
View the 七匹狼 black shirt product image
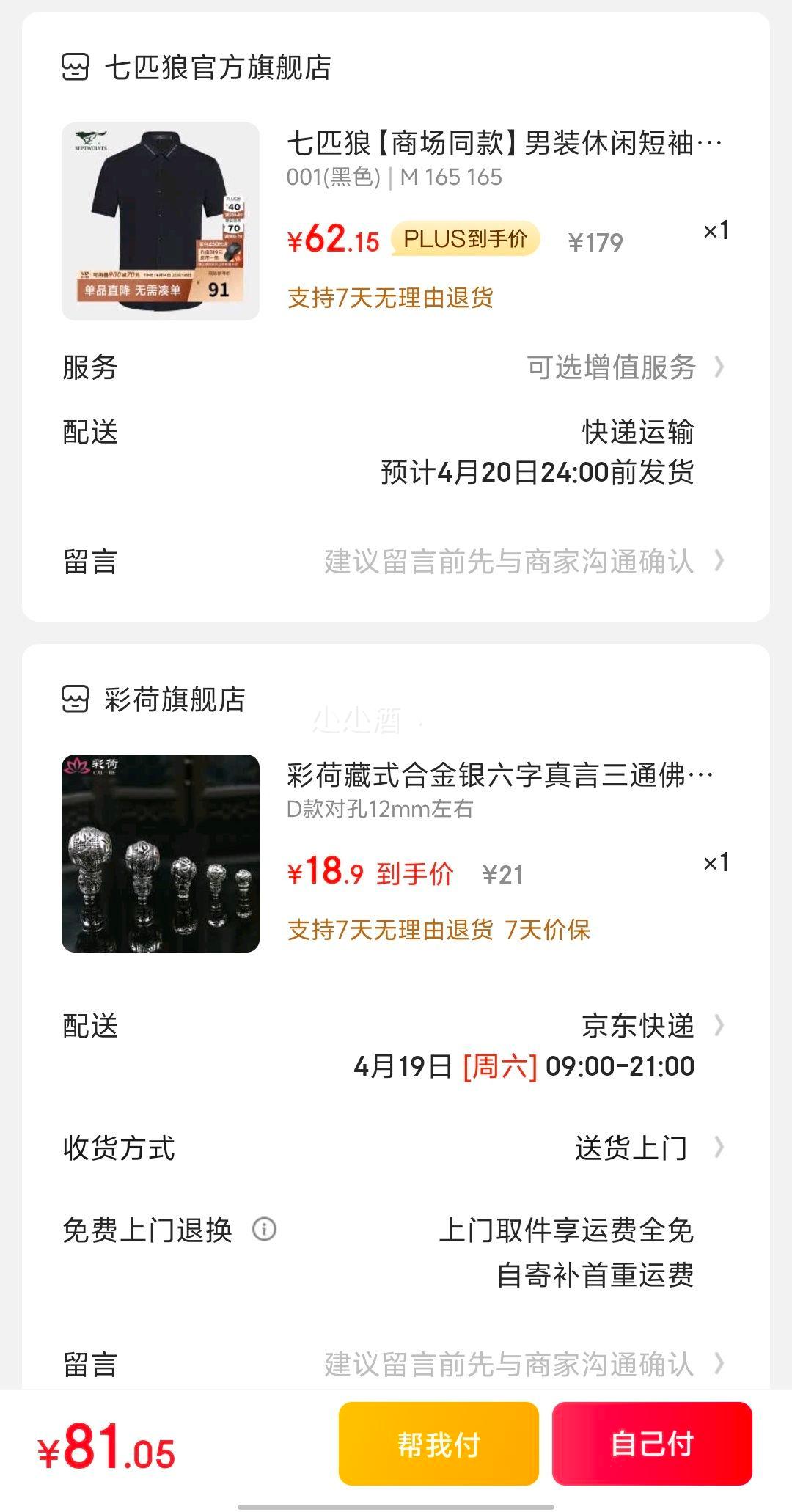point(161,221)
